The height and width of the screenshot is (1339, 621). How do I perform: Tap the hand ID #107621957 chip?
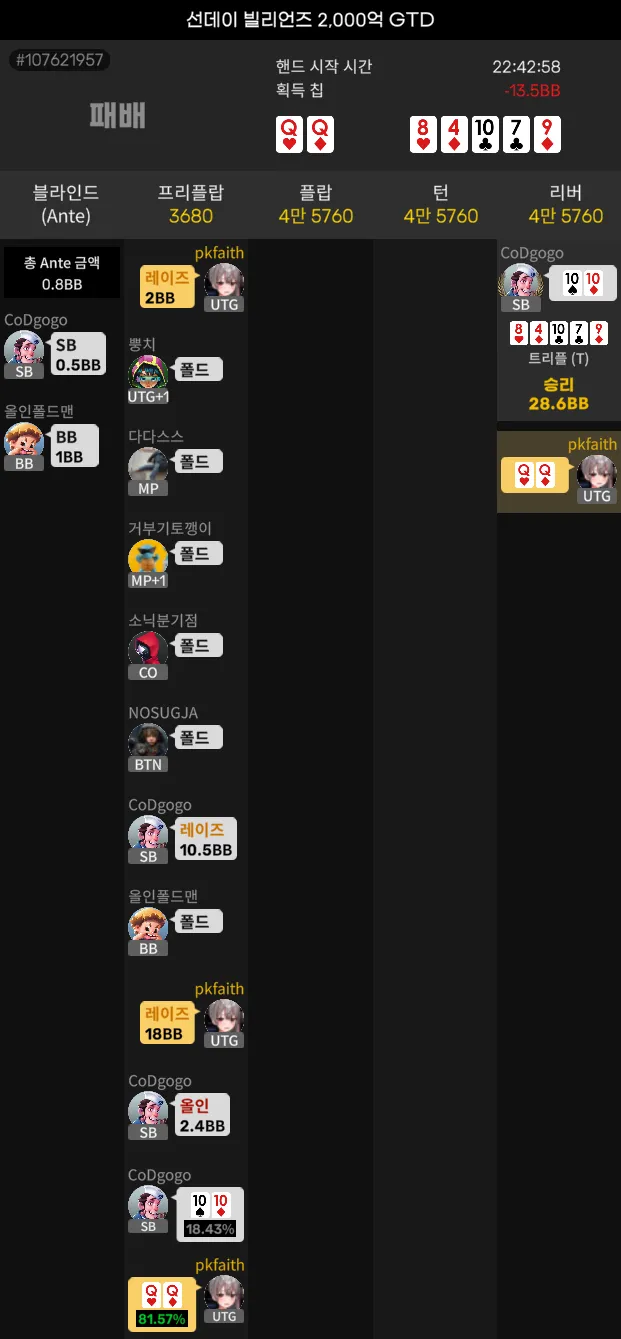tap(60, 61)
